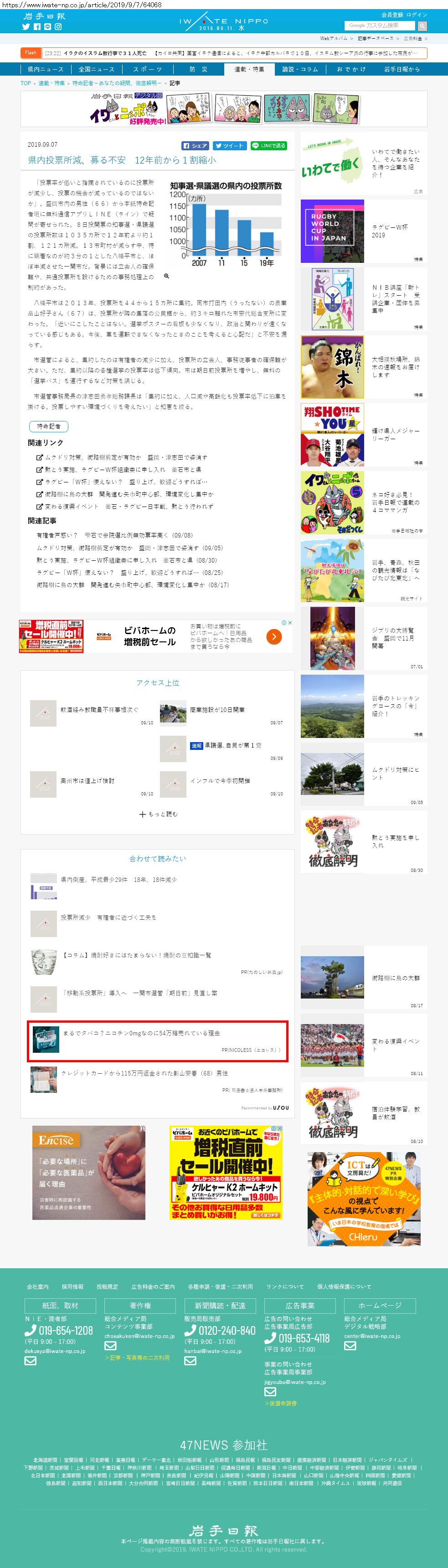Switch to the スポーツ tab
The image size is (448, 1568).
(x=147, y=69)
